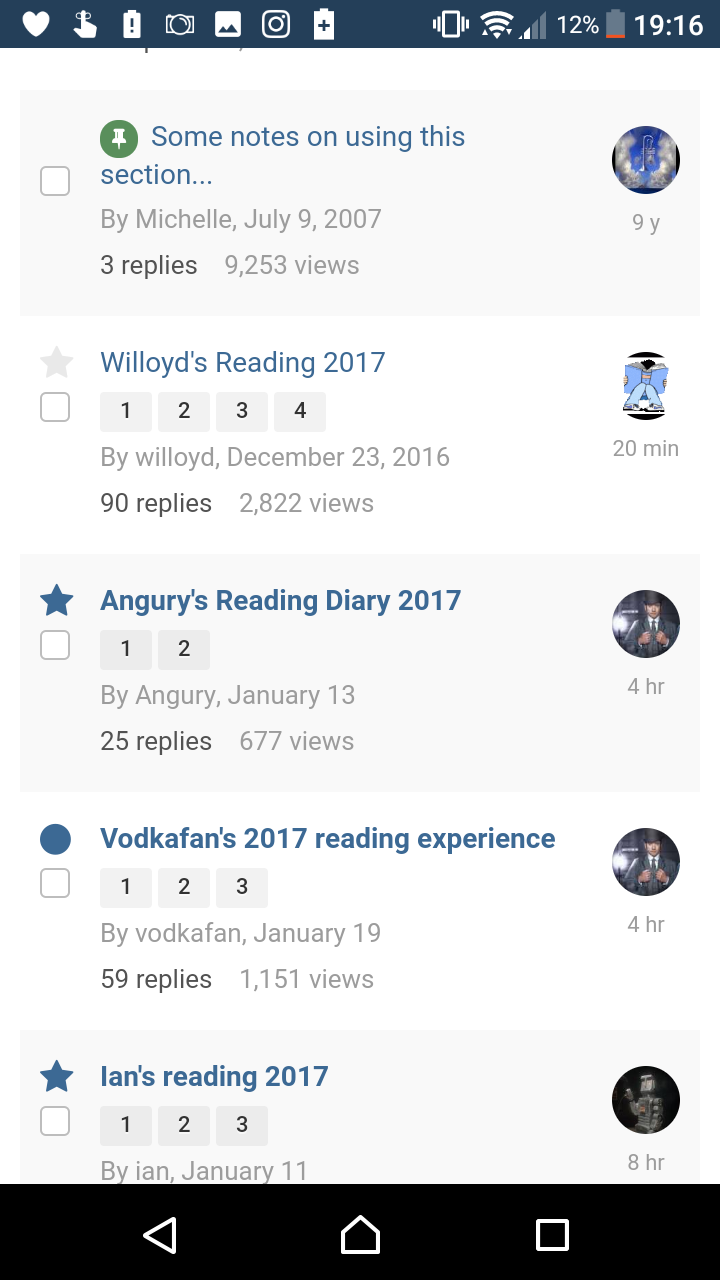The image size is (720, 1280).
Task: Open Angury's Reading Diary 2017
Action: tap(281, 600)
